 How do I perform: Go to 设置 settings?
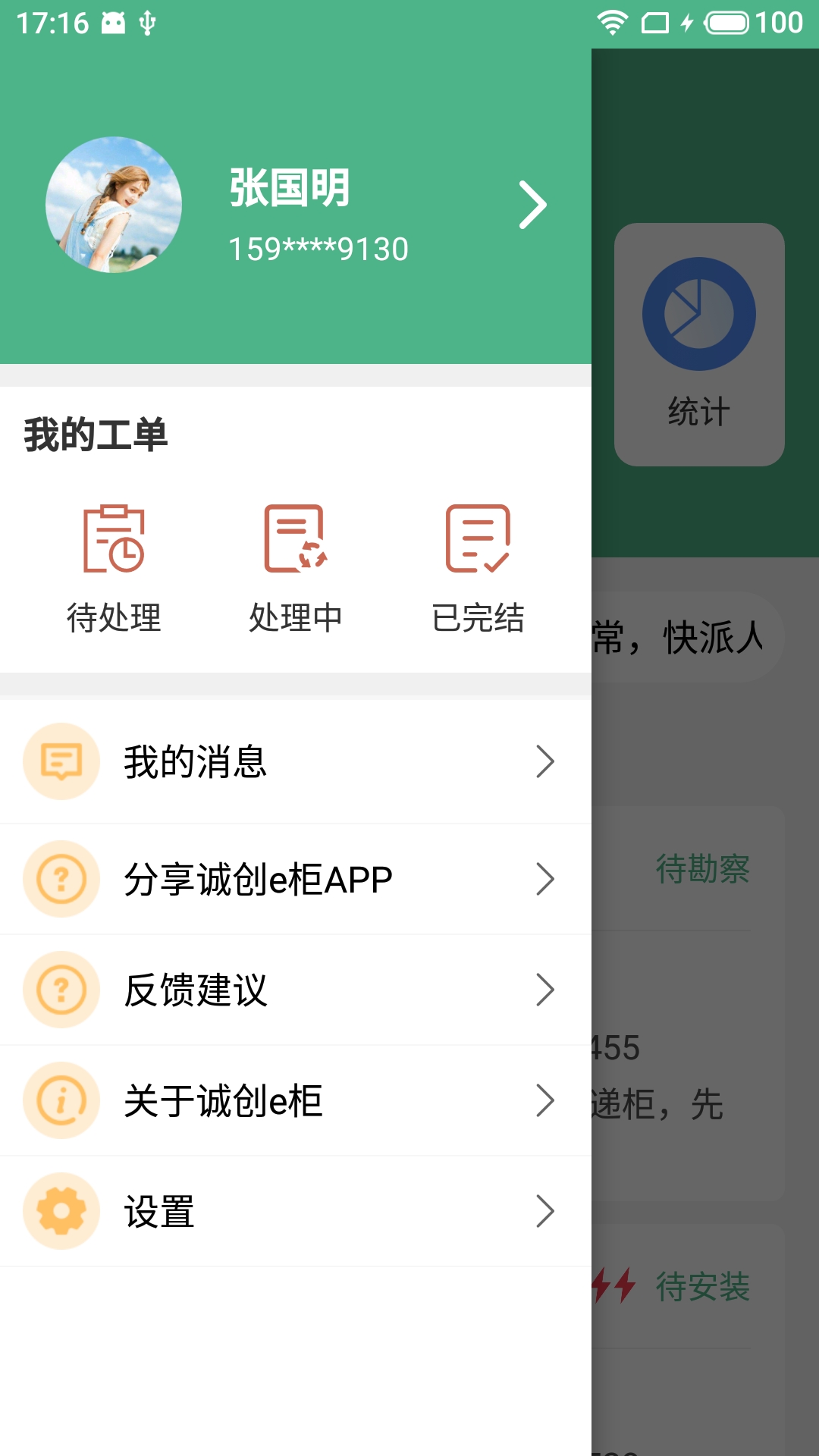point(296,1211)
